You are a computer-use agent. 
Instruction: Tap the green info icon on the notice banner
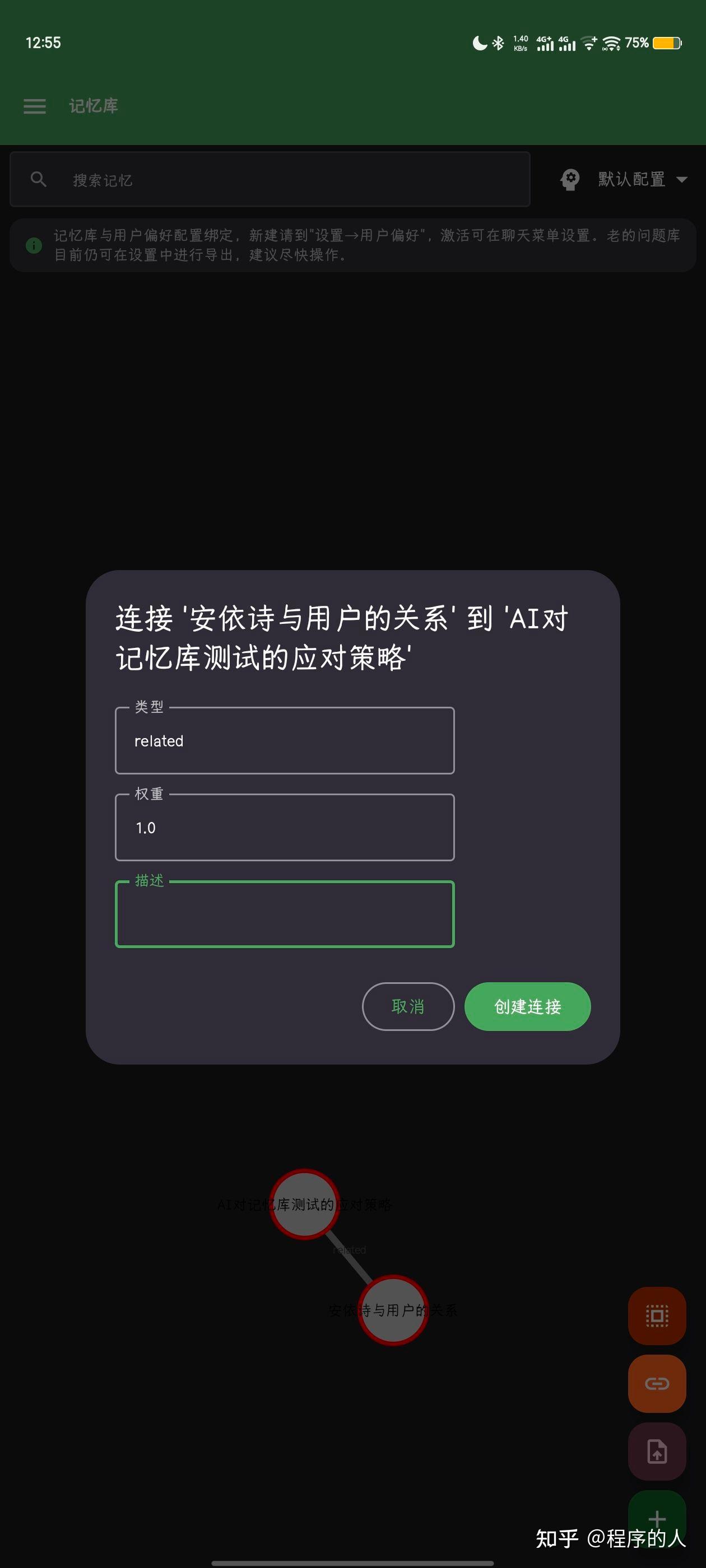point(34,245)
